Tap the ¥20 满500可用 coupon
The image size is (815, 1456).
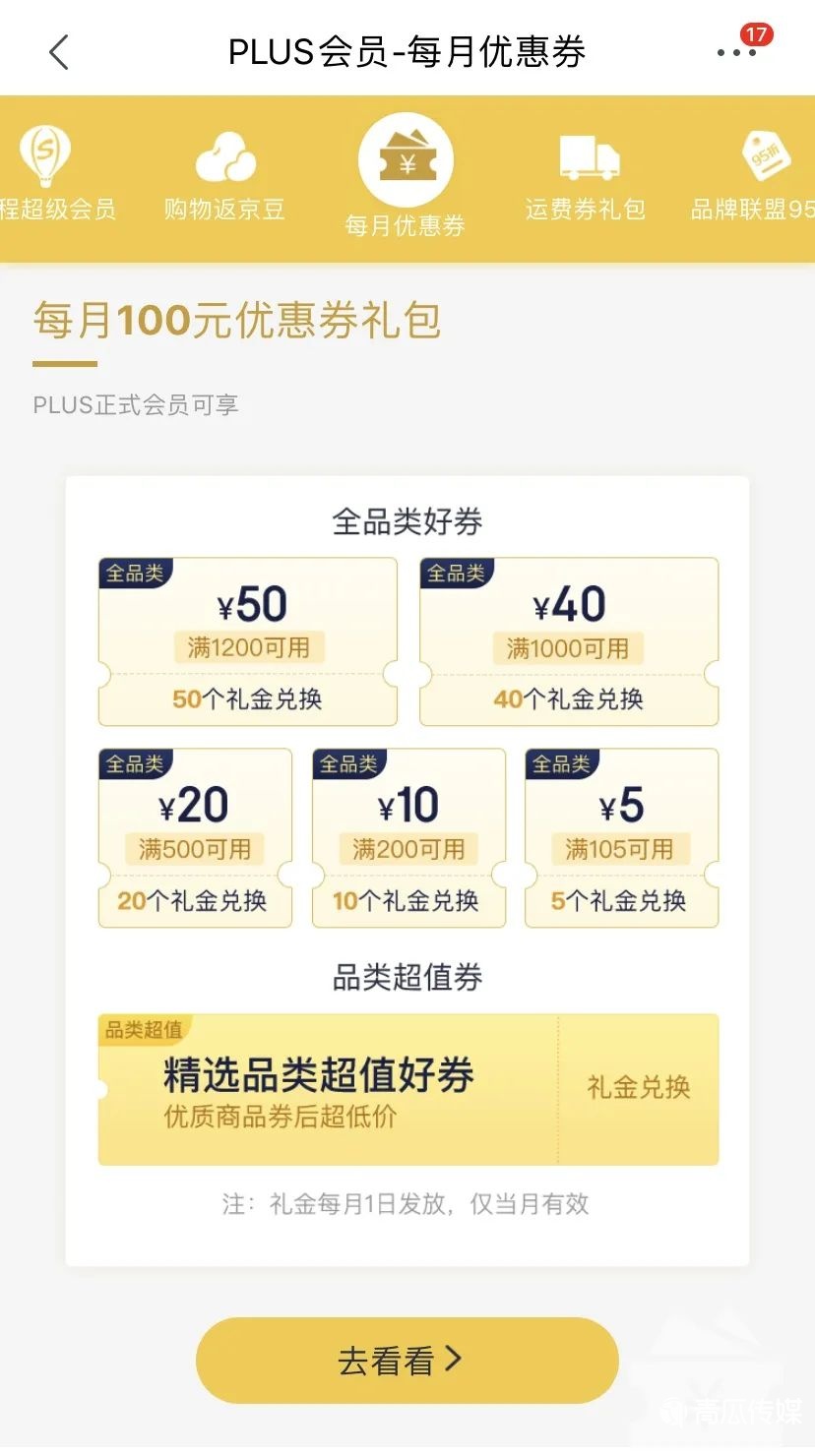(x=194, y=836)
